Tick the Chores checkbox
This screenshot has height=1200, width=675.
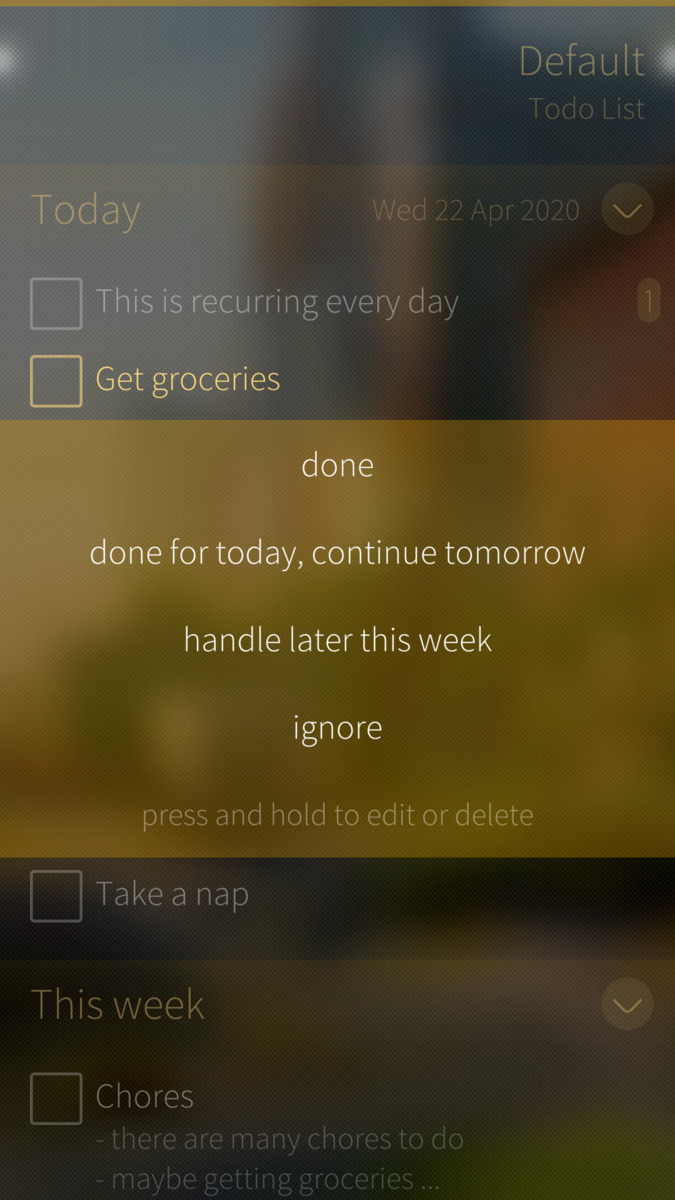click(56, 1098)
